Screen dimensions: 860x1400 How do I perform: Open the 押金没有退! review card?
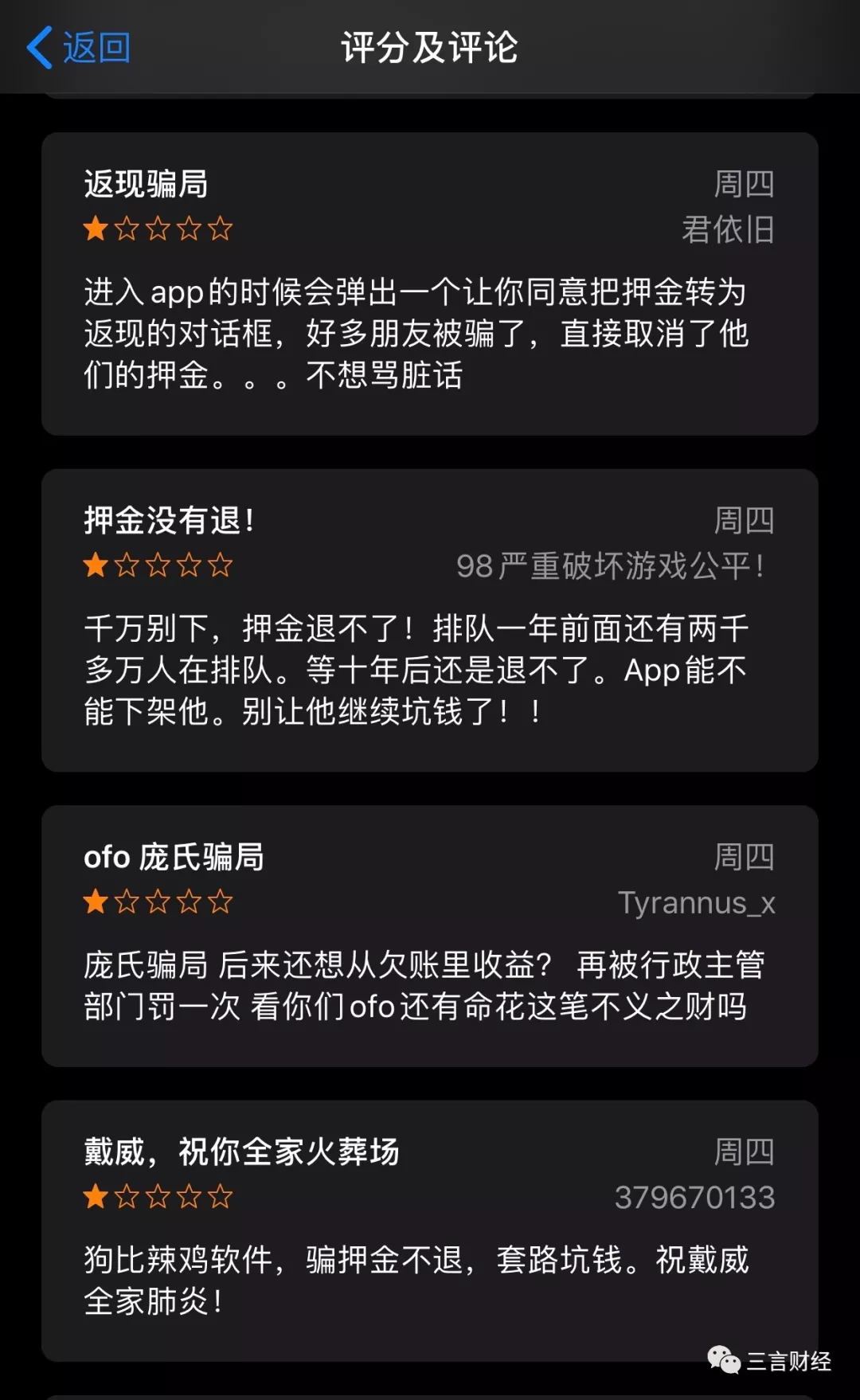click(430, 620)
